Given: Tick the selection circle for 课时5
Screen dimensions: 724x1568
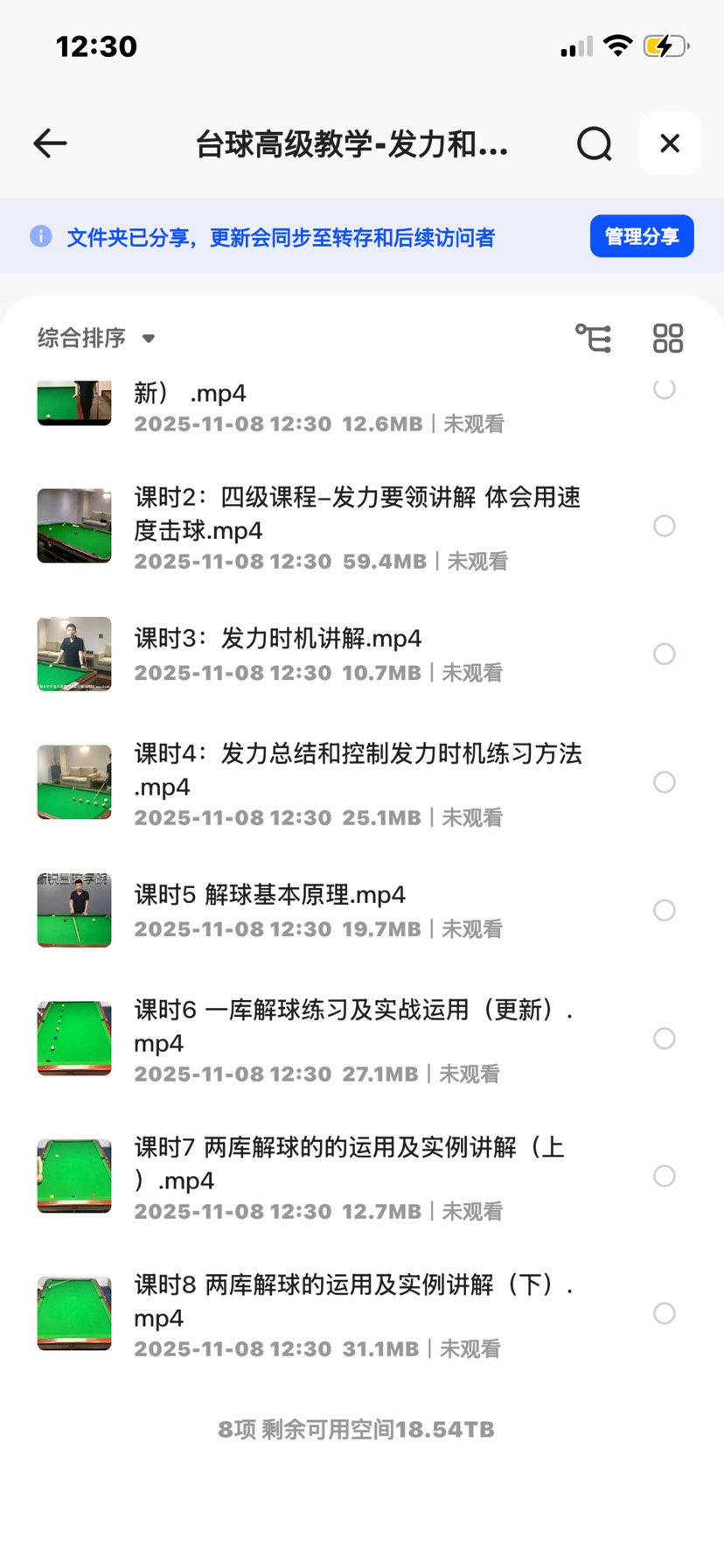Looking at the screenshot, I should pyautogui.click(x=665, y=911).
